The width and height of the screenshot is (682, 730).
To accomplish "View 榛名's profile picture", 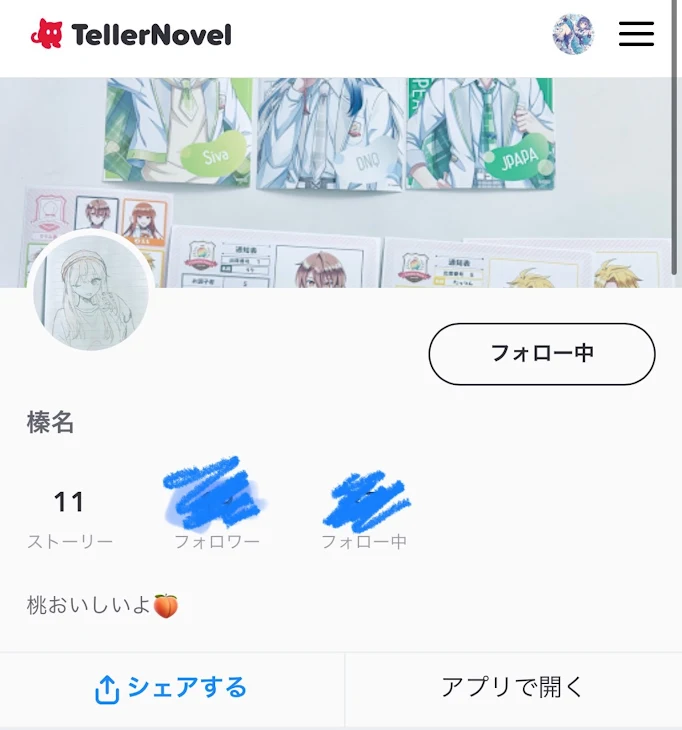I will (x=91, y=294).
